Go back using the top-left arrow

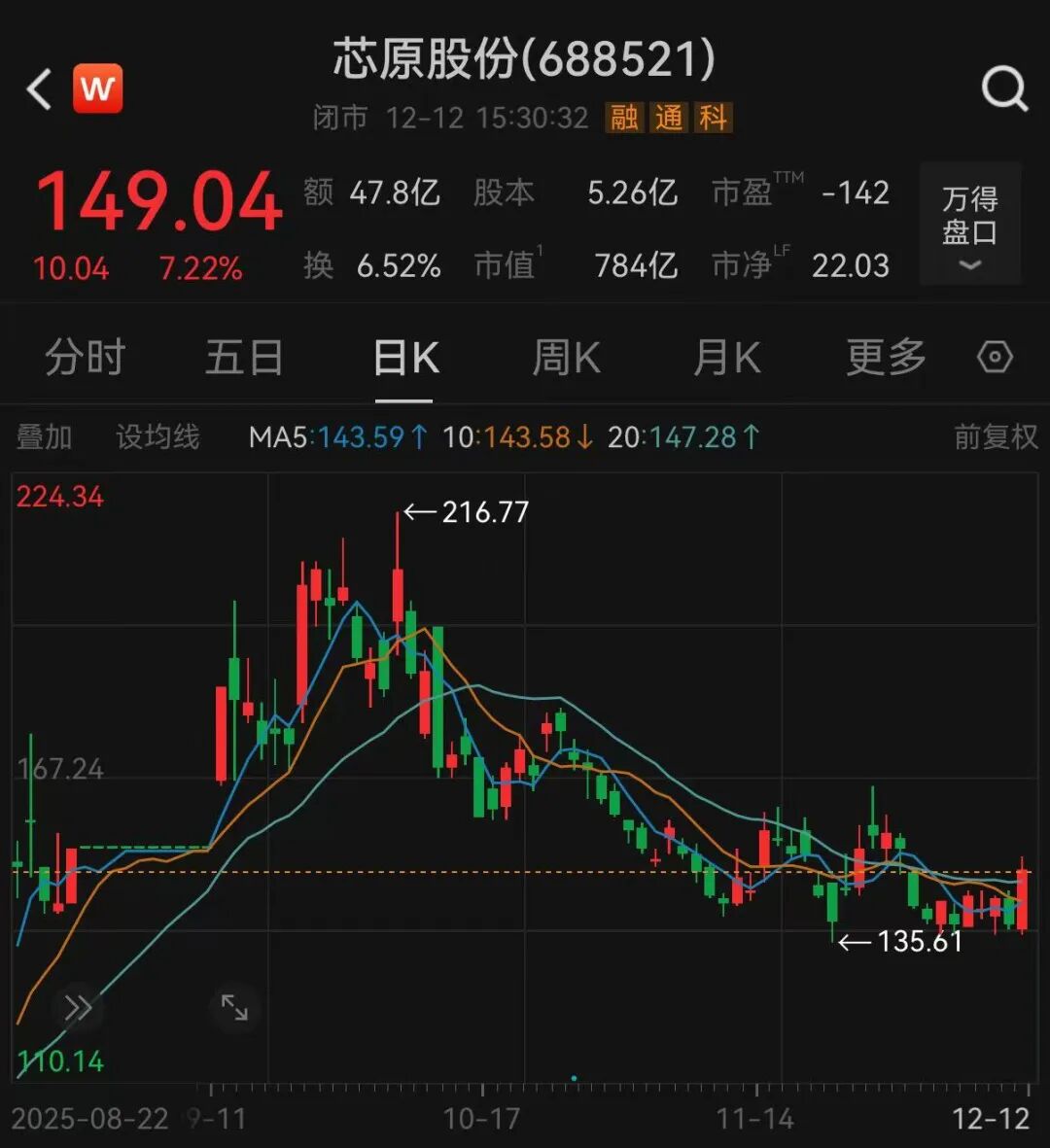39,89
